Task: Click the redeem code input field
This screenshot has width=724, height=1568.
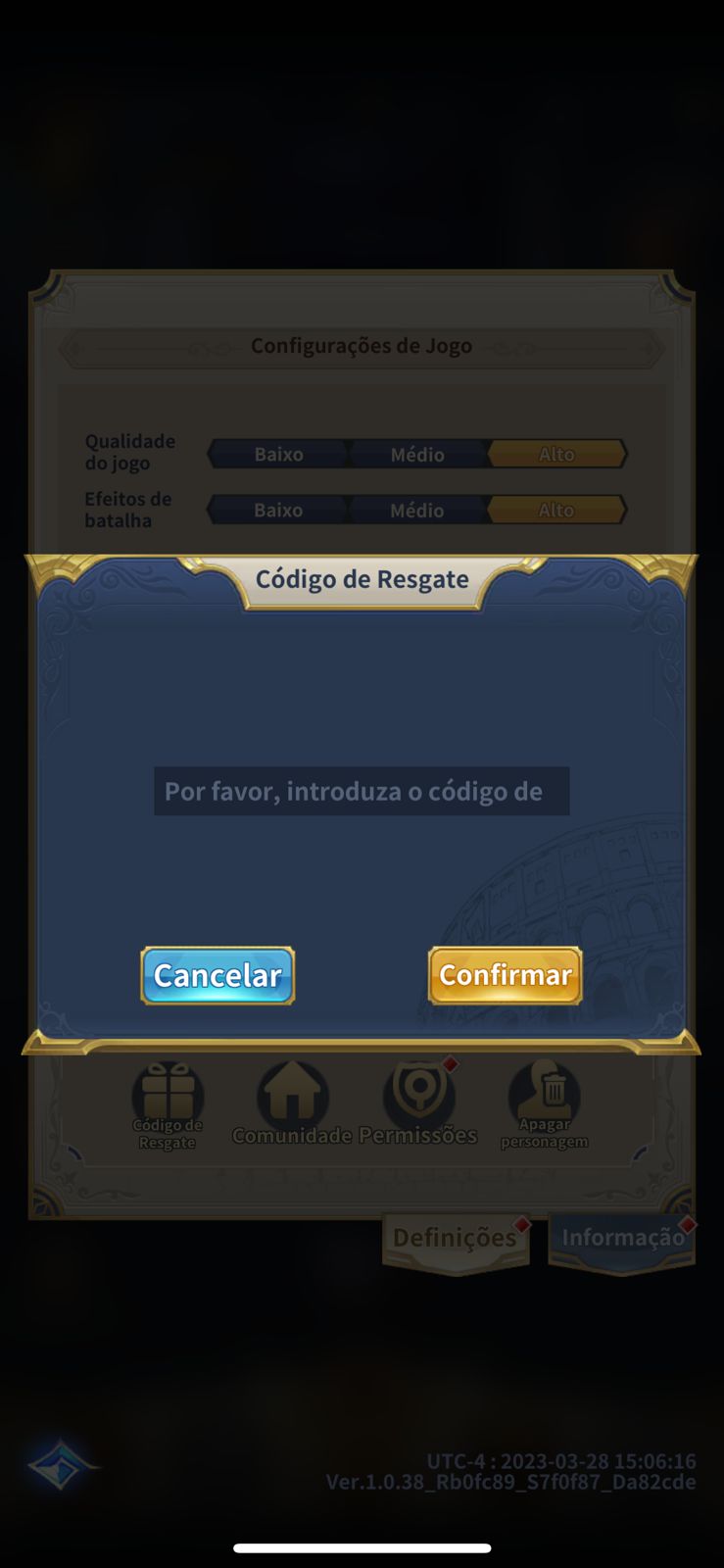Action: 362,791
